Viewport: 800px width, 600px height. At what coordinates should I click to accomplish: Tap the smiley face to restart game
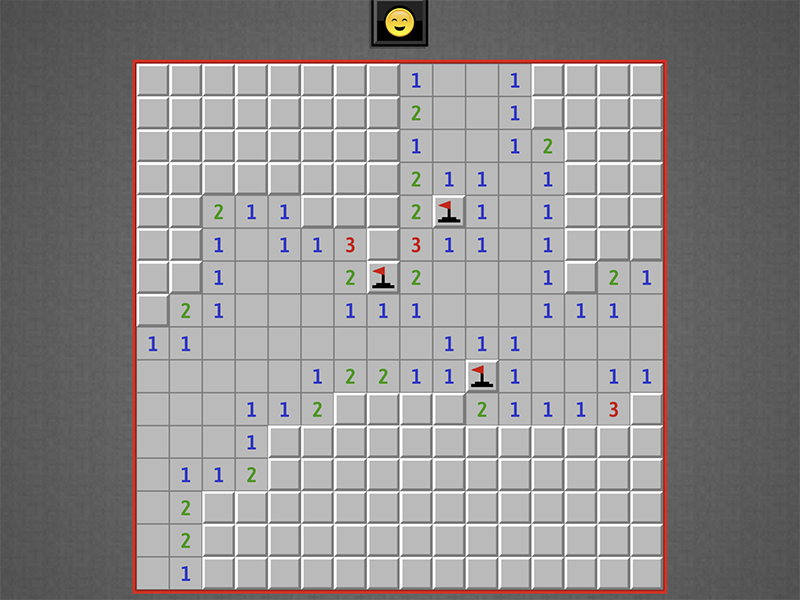coord(398,23)
